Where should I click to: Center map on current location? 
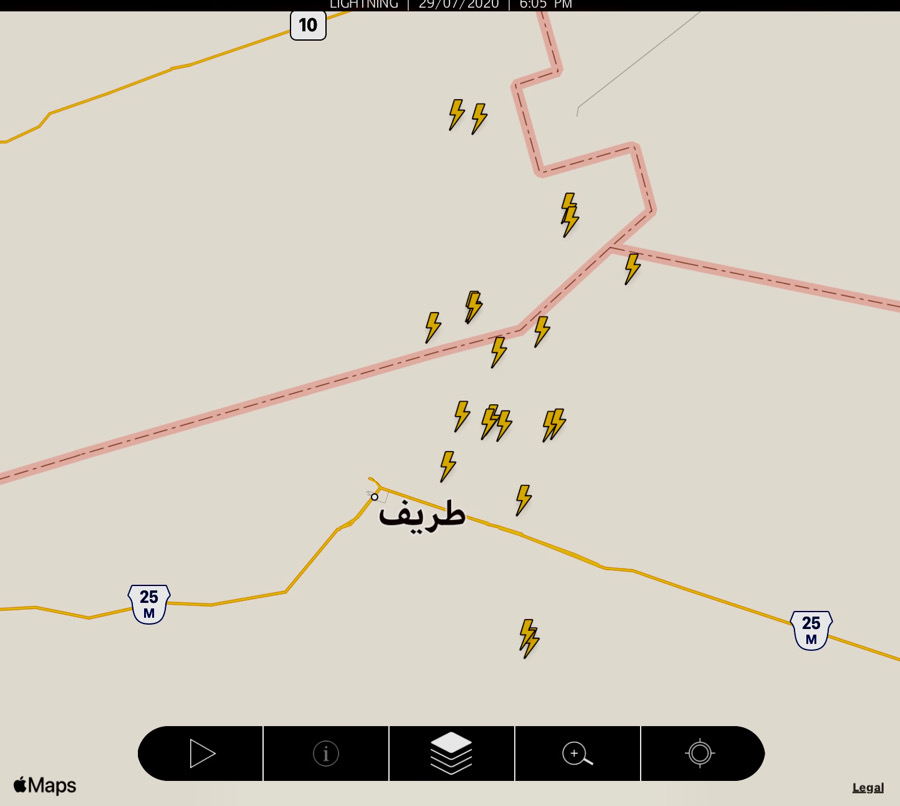[700, 753]
